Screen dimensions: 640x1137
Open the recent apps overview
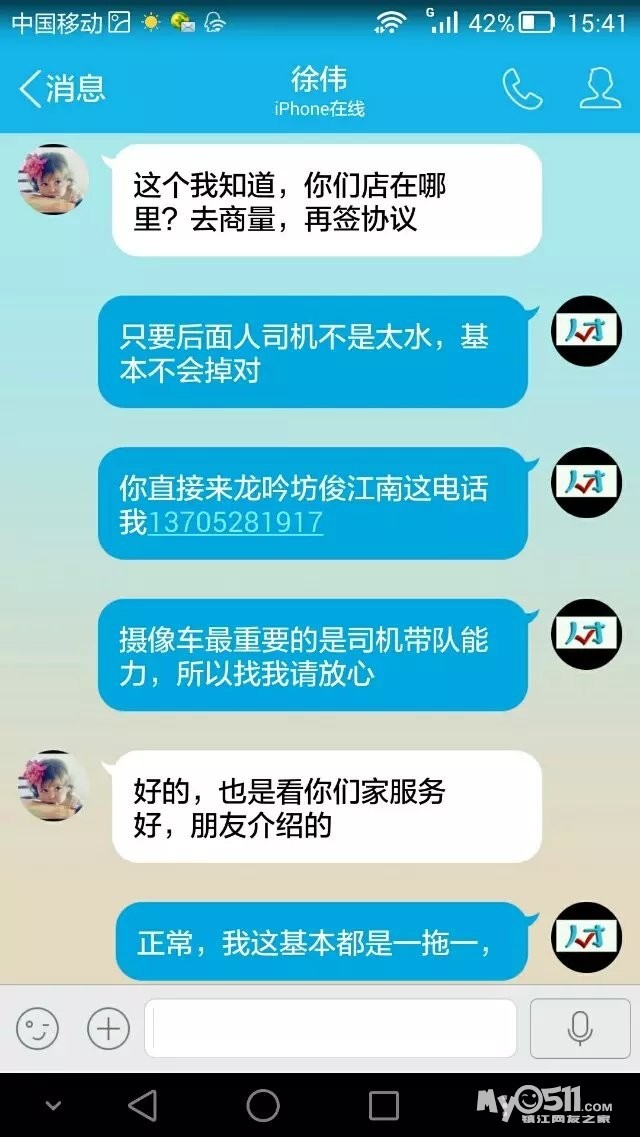click(x=384, y=1105)
